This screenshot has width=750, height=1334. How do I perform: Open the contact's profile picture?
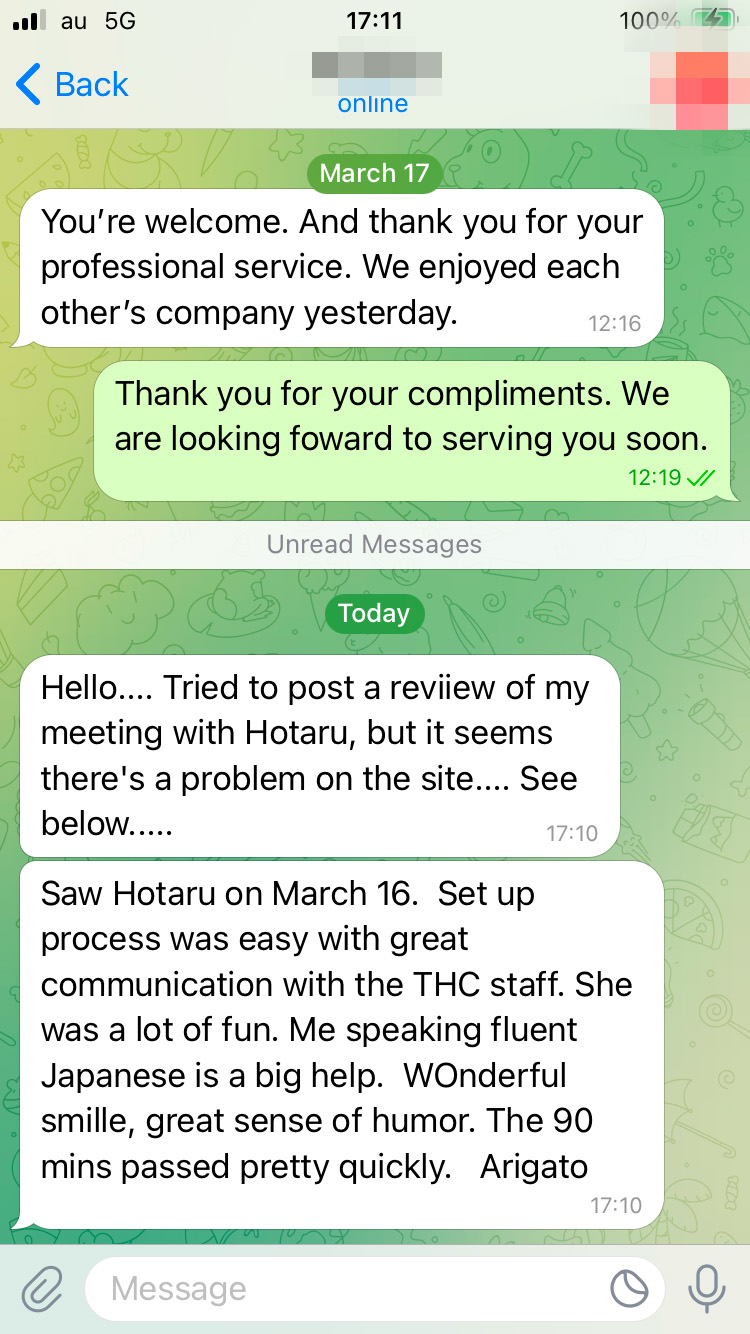pos(689,85)
